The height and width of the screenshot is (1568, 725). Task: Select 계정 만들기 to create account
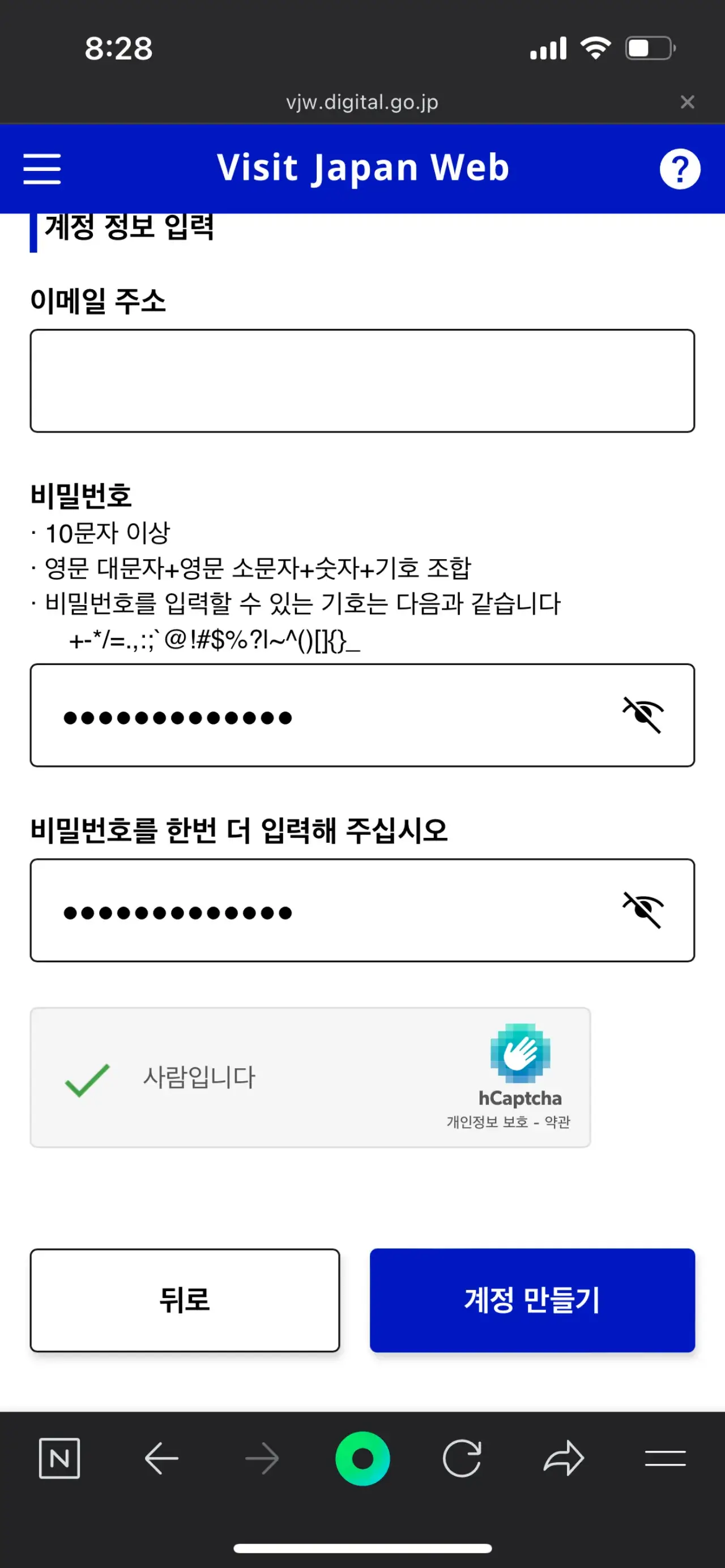[532, 1300]
